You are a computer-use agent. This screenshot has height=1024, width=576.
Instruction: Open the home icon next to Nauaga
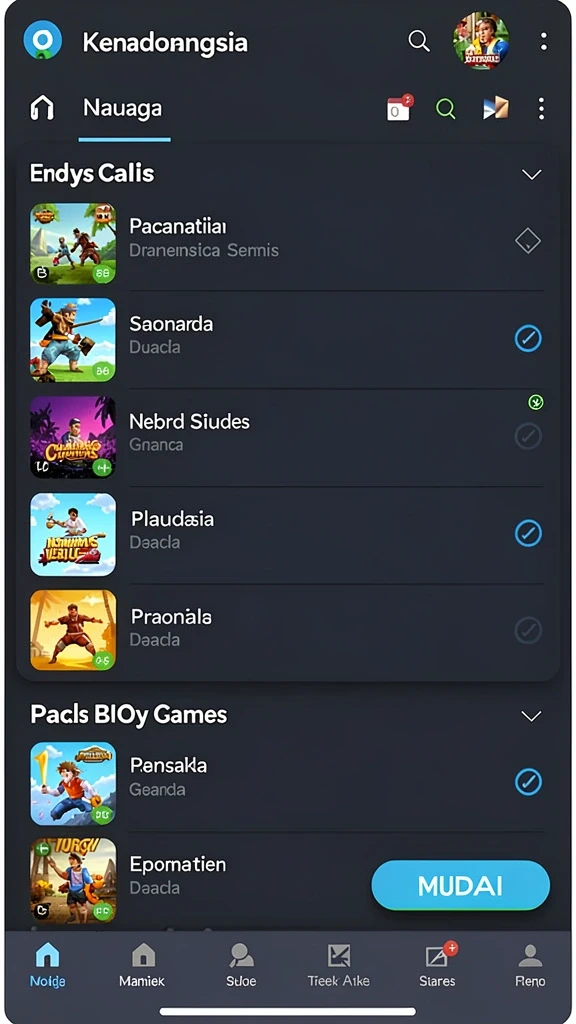[x=42, y=108]
